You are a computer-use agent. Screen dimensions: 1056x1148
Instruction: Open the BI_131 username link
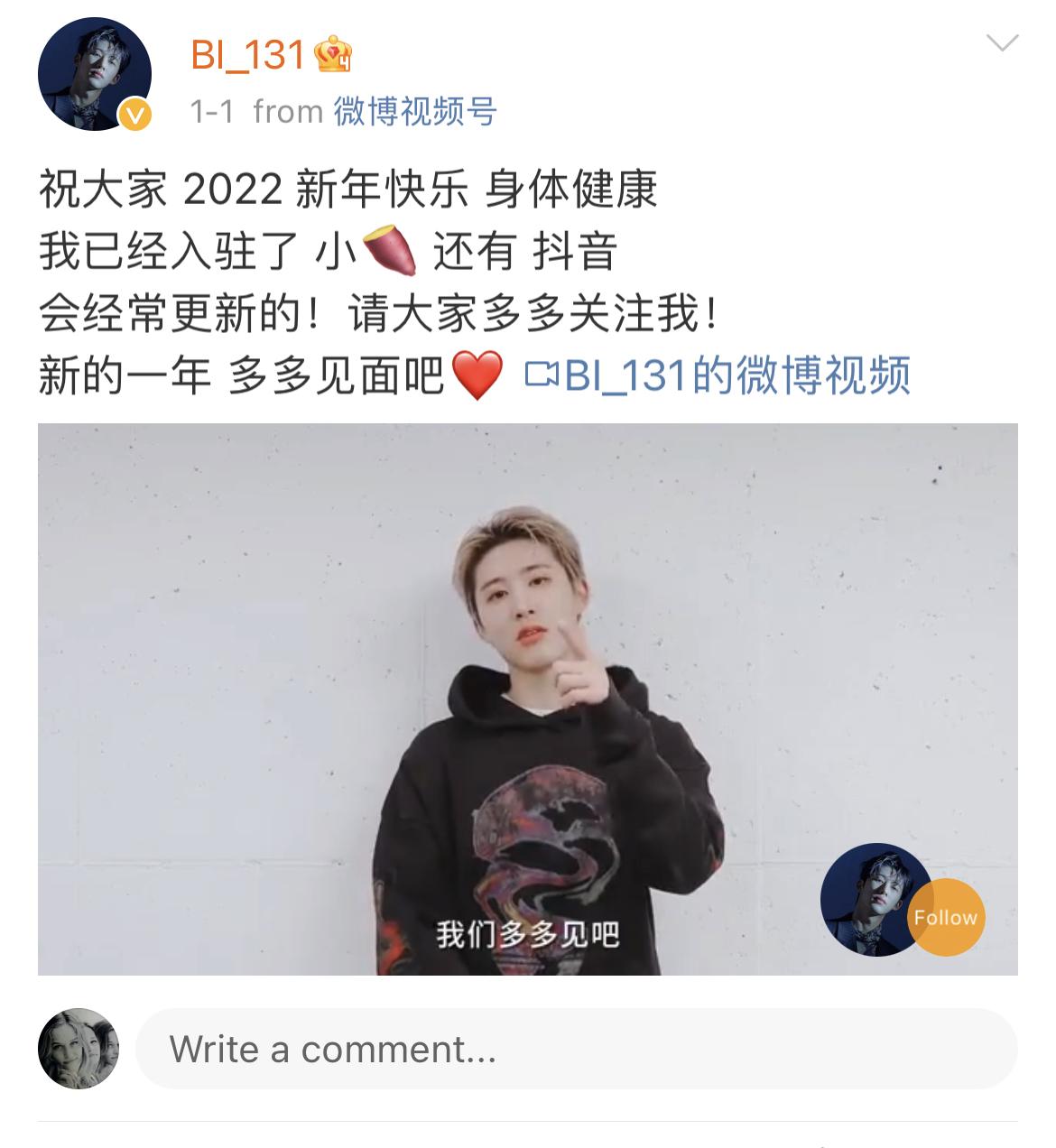tap(248, 56)
